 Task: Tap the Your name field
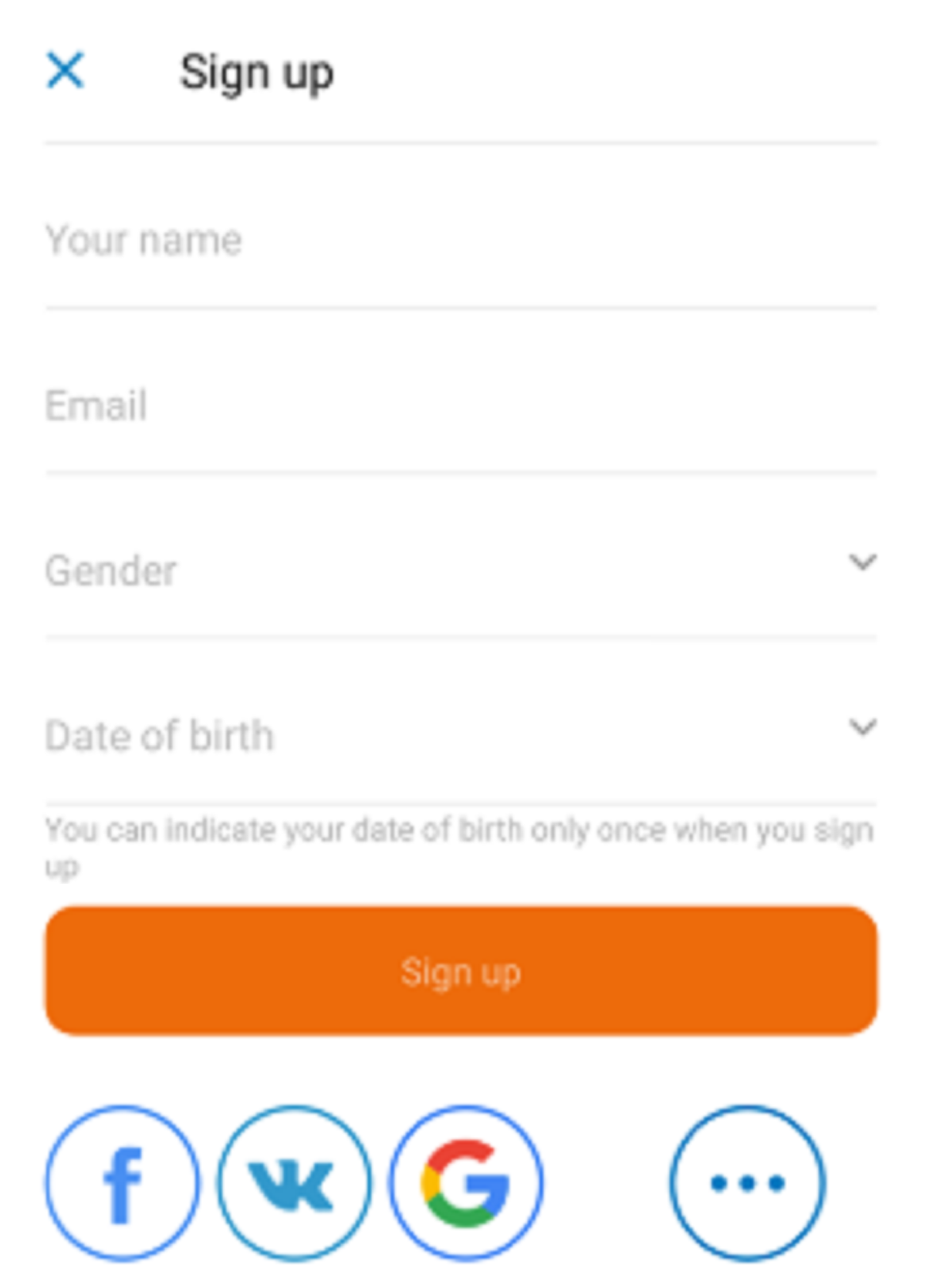click(x=460, y=241)
